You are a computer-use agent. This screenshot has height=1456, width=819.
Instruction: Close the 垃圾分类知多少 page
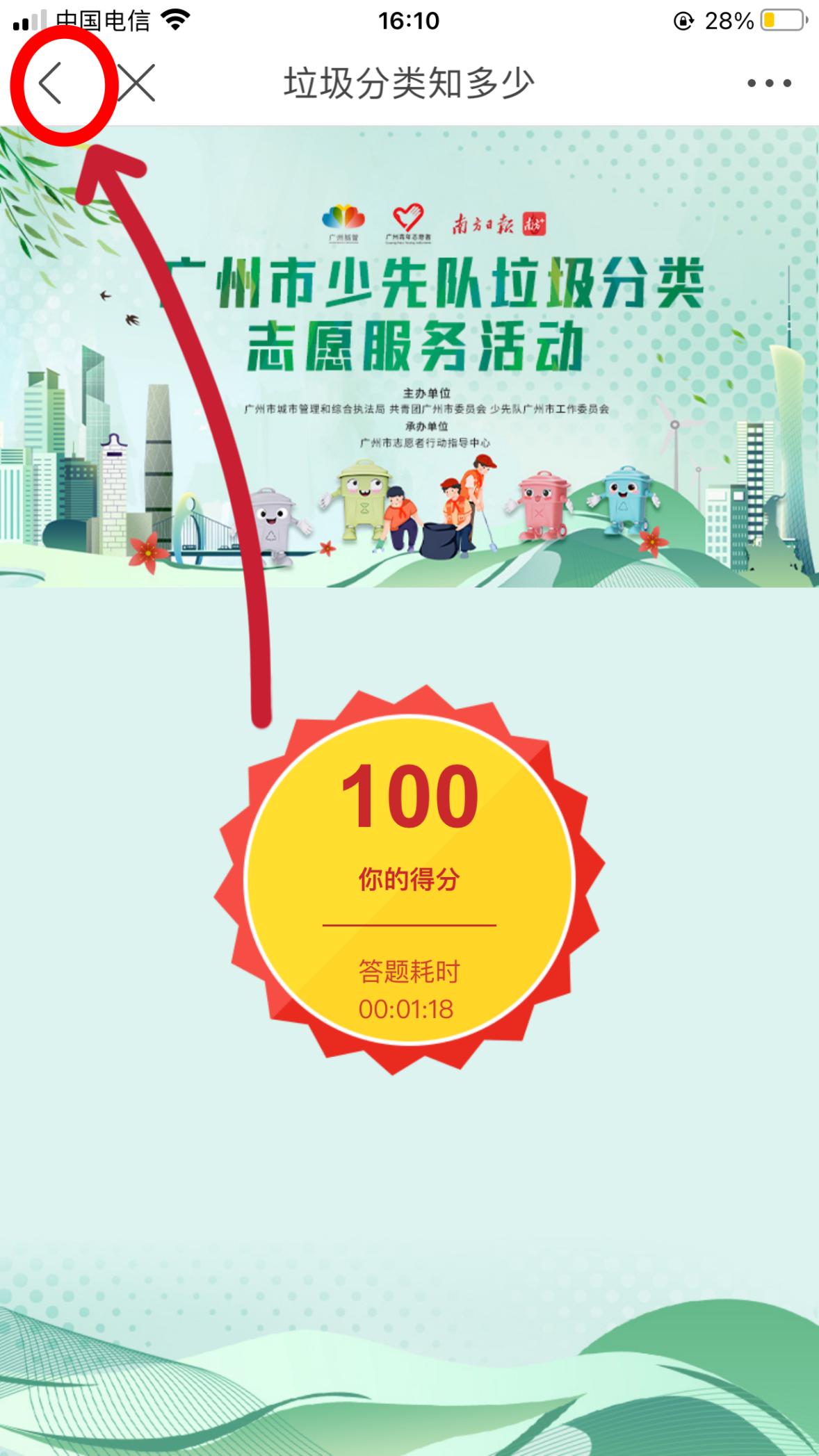pyautogui.click(x=136, y=83)
